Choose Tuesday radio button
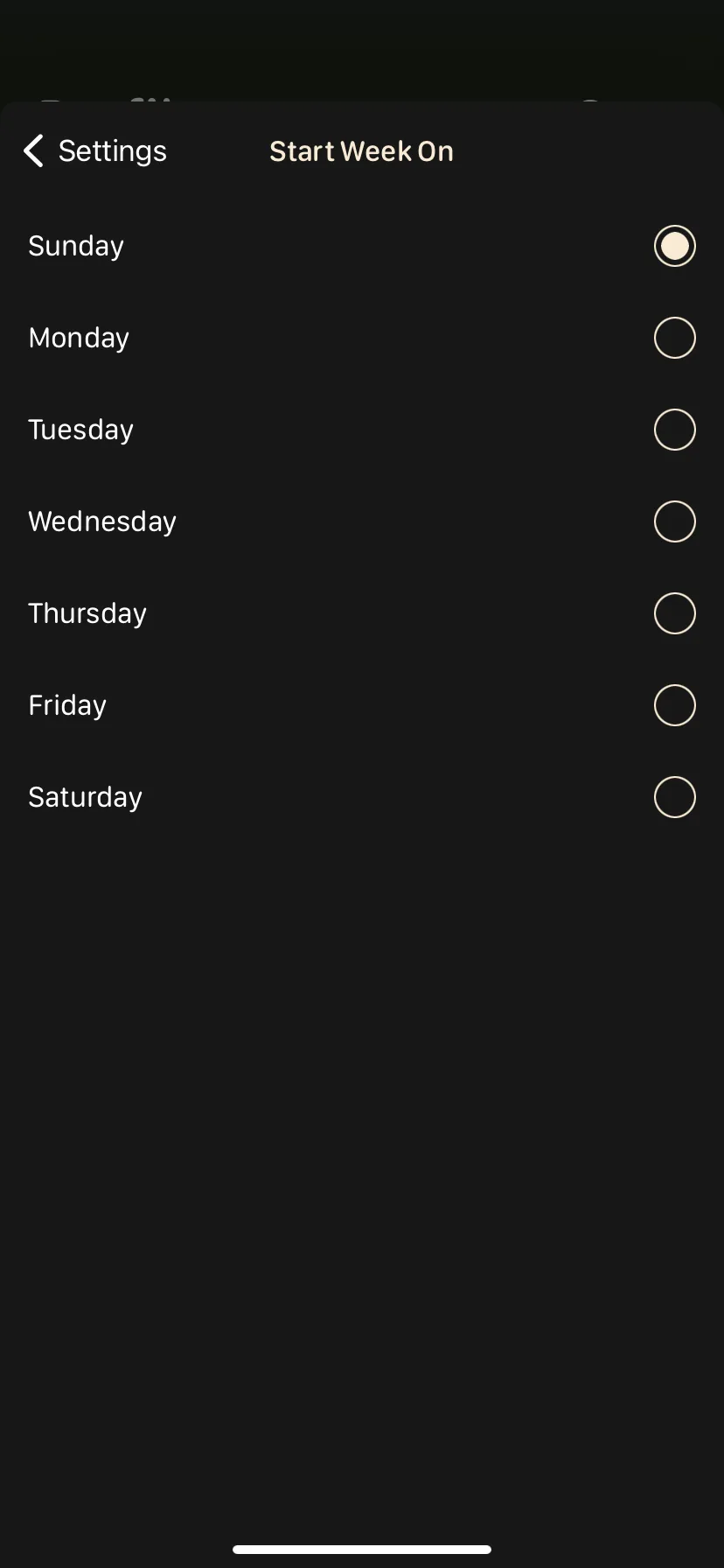Viewport: 724px width, 1568px height. [x=674, y=429]
